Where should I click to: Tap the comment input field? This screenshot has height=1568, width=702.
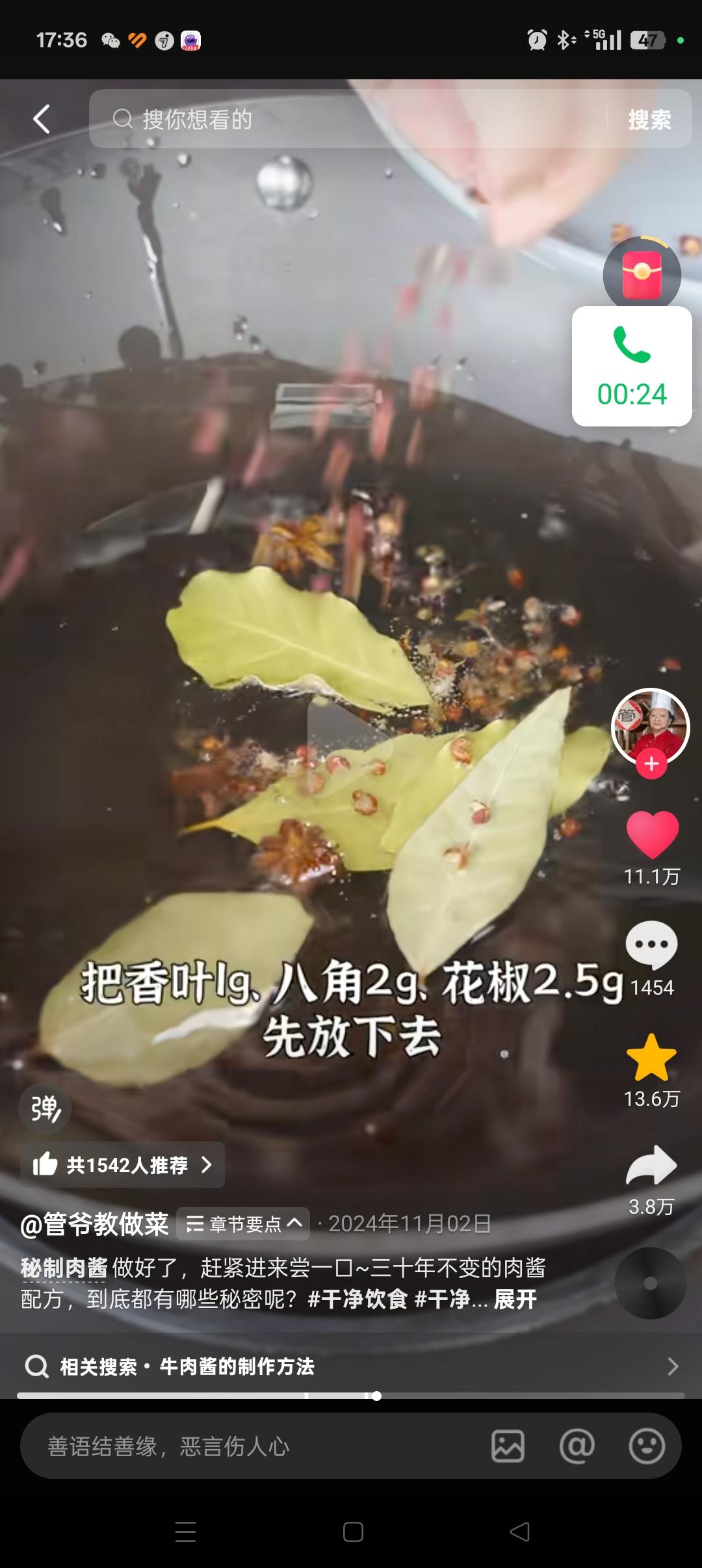pos(253,1446)
